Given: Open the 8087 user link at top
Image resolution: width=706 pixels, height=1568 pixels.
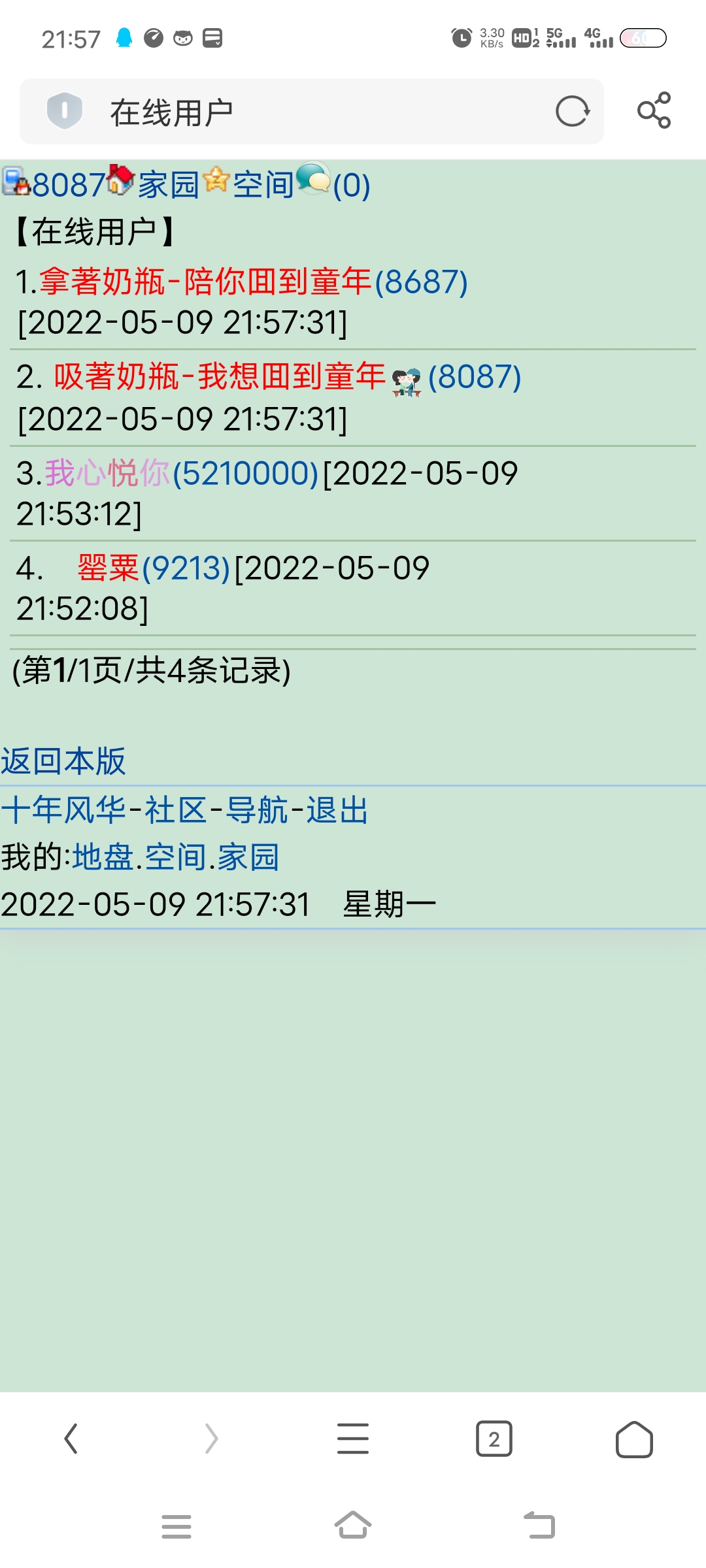Looking at the screenshot, I should pyautogui.click(x=68, y=185).
